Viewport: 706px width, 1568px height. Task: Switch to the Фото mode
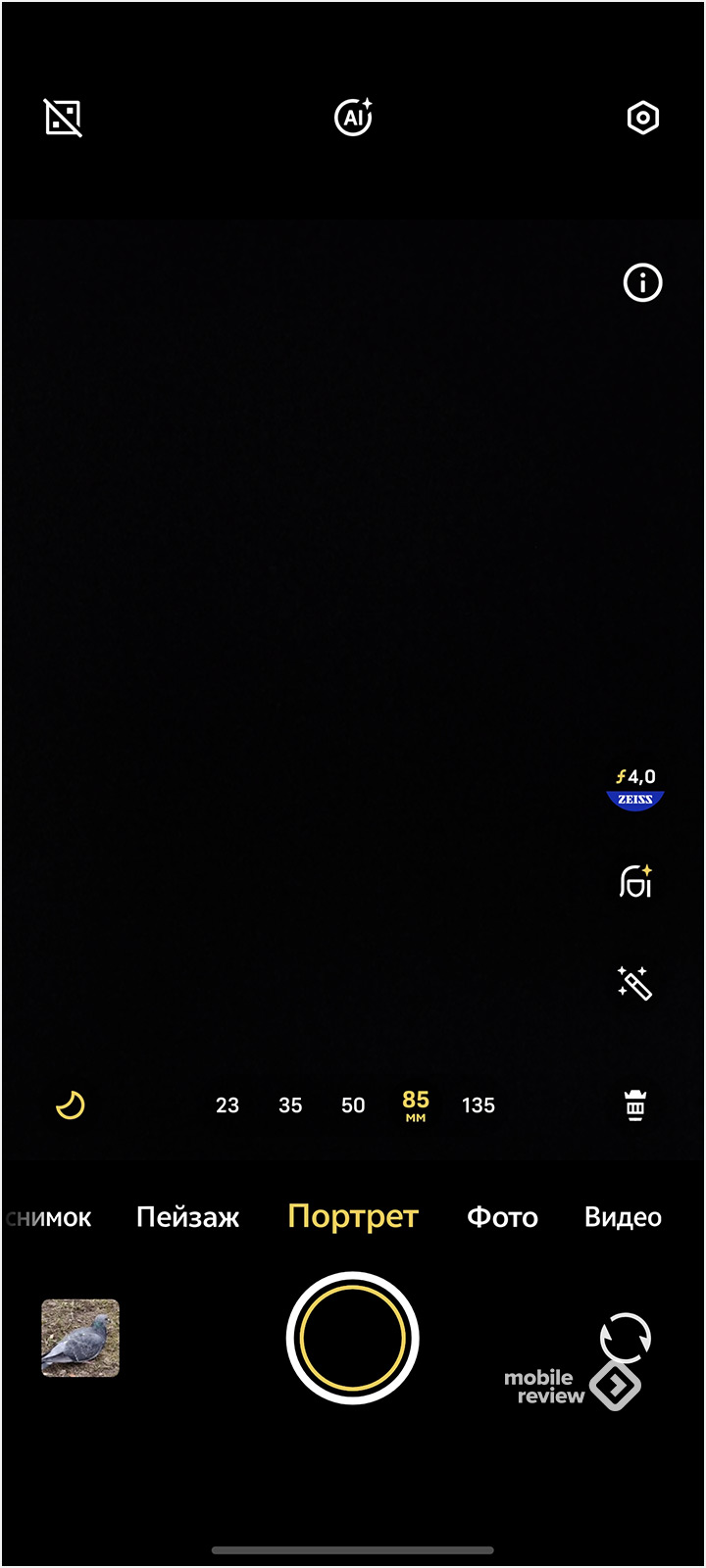(x=502, y=1217)
